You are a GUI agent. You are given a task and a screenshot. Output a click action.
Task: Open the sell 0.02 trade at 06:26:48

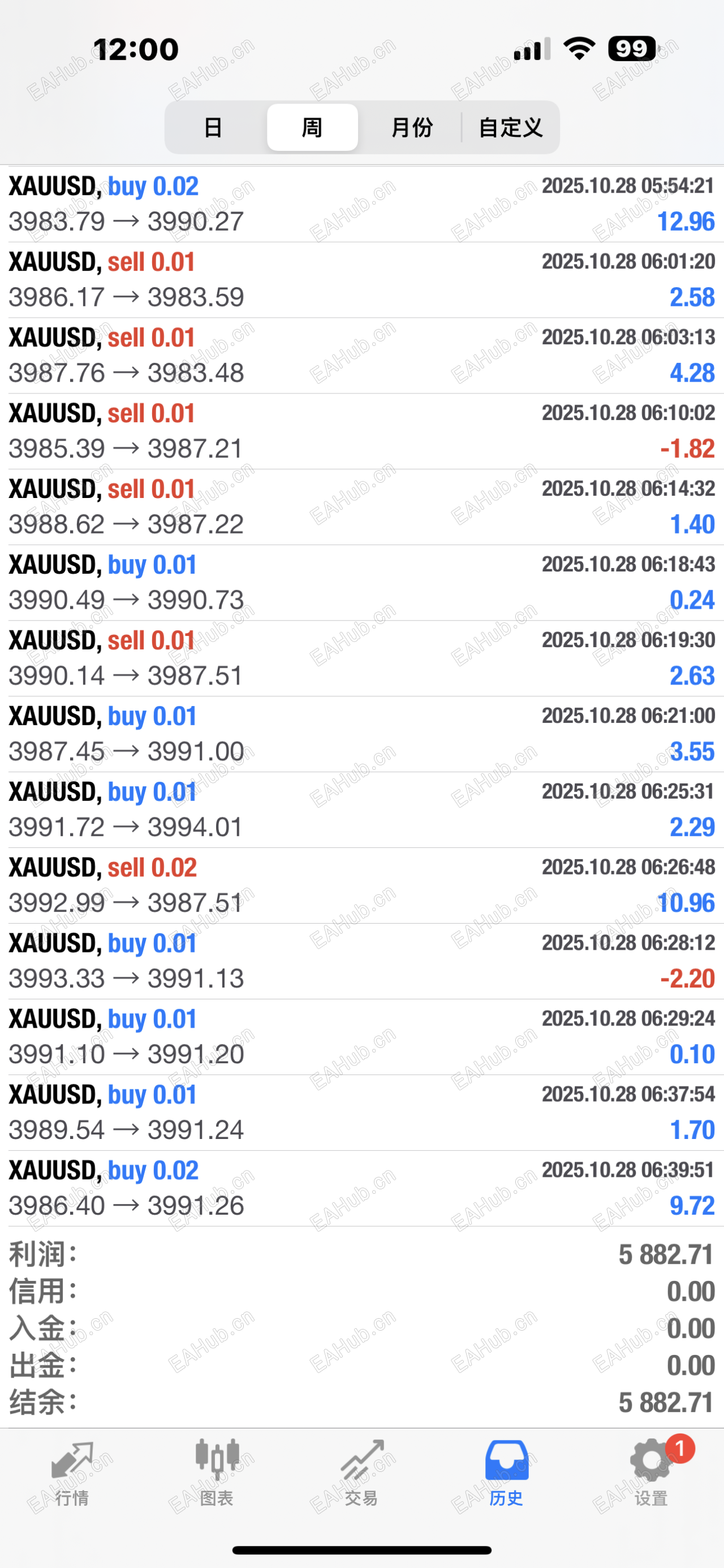[x=361, y=886]
